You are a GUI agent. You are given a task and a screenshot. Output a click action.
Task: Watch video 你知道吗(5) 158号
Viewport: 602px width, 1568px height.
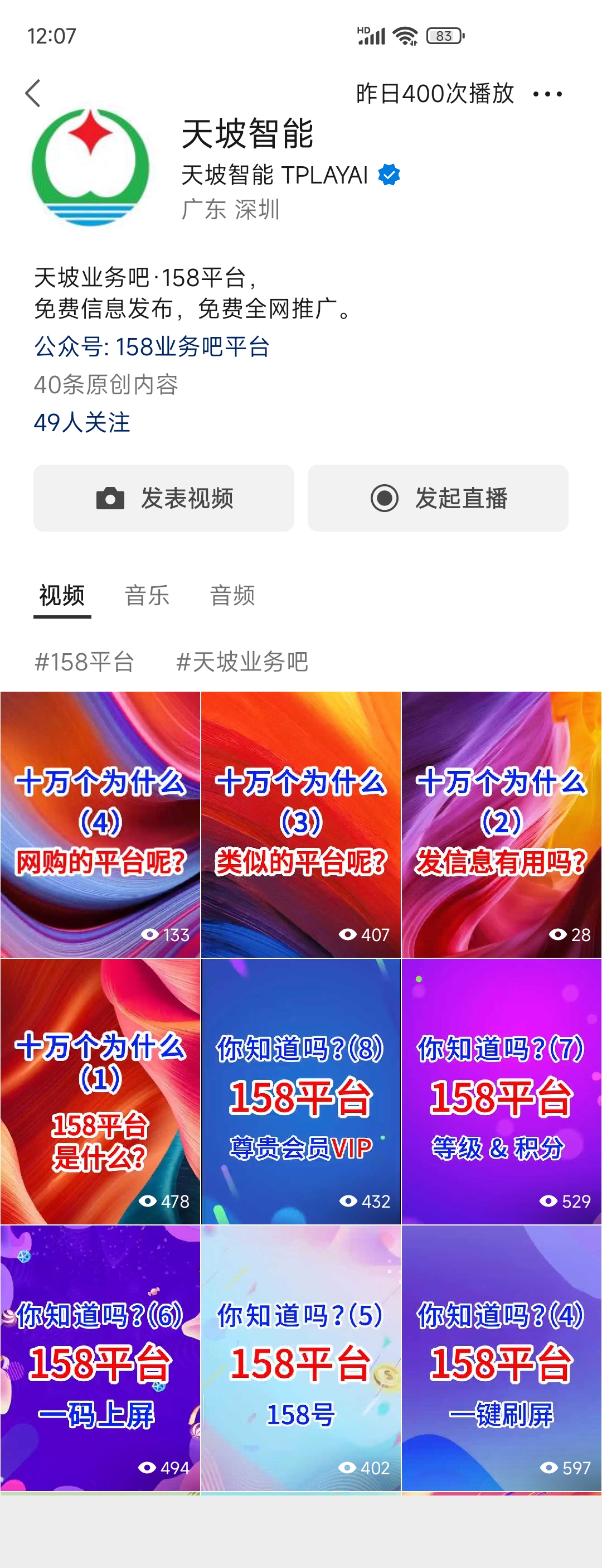click(301, 1358)
